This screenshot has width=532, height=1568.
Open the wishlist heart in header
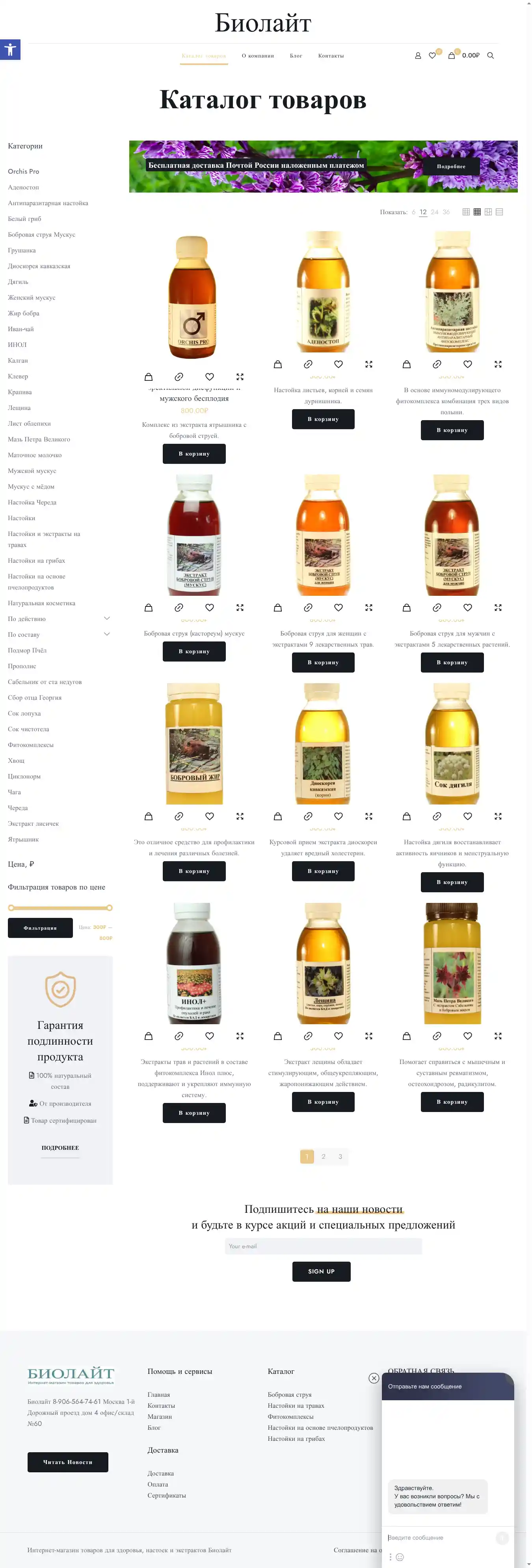click(432, 56)
